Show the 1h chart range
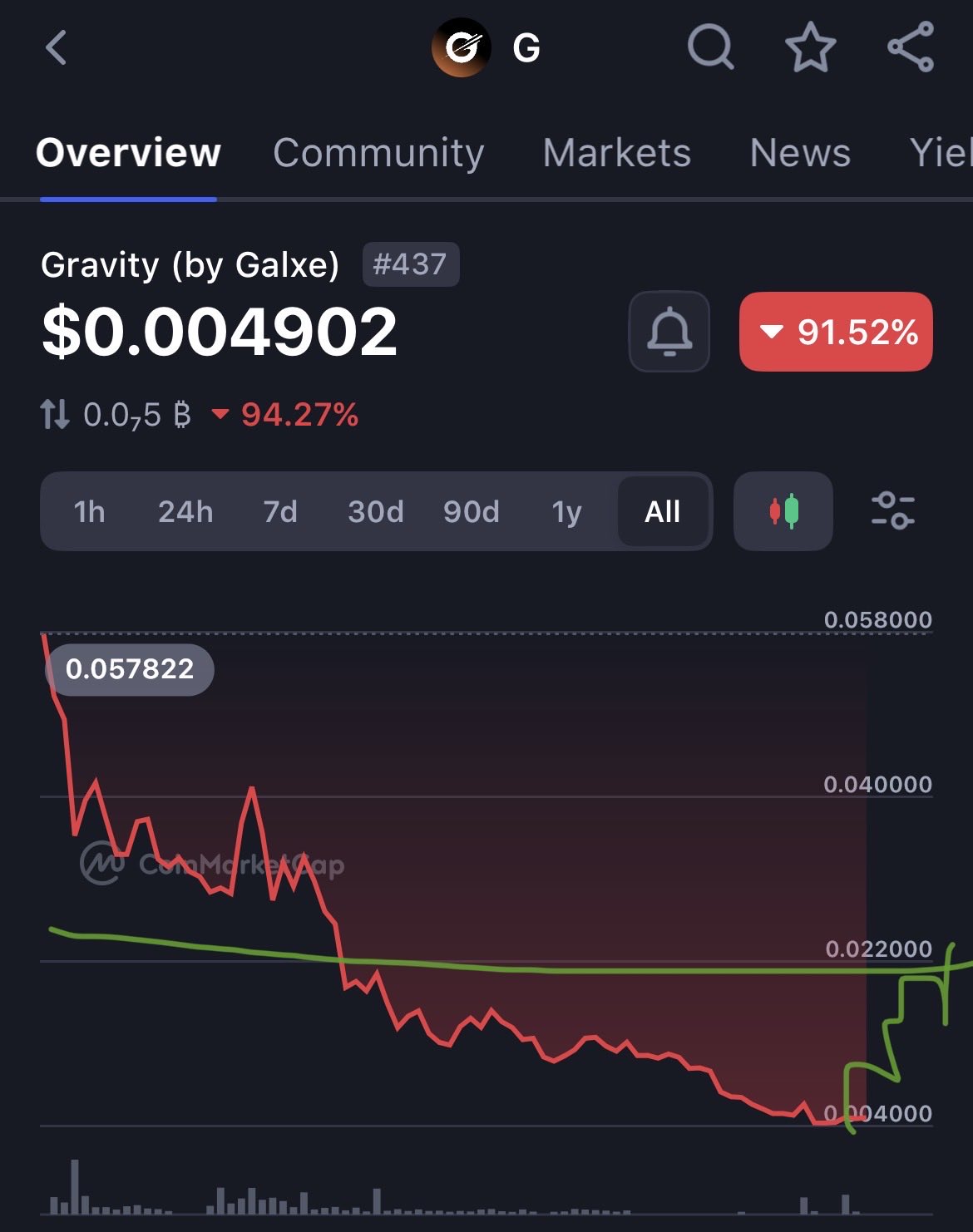This screenshot has width=973, height=1232. tap(89, 511)
